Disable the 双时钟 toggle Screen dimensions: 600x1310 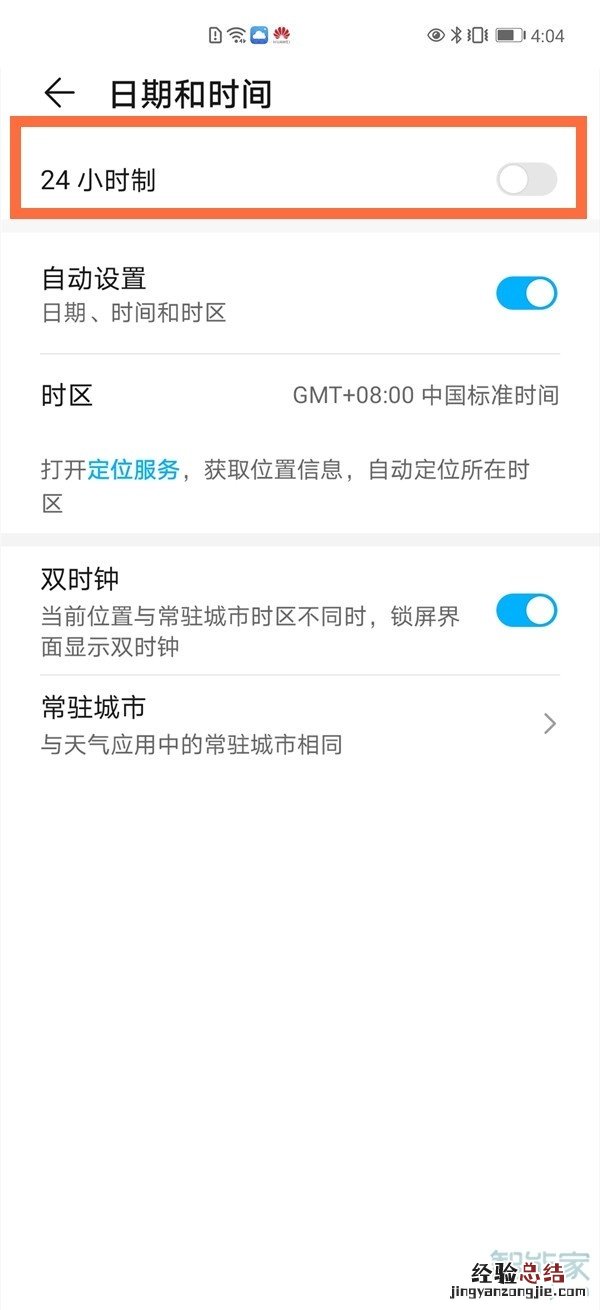[x=526, y=611]
